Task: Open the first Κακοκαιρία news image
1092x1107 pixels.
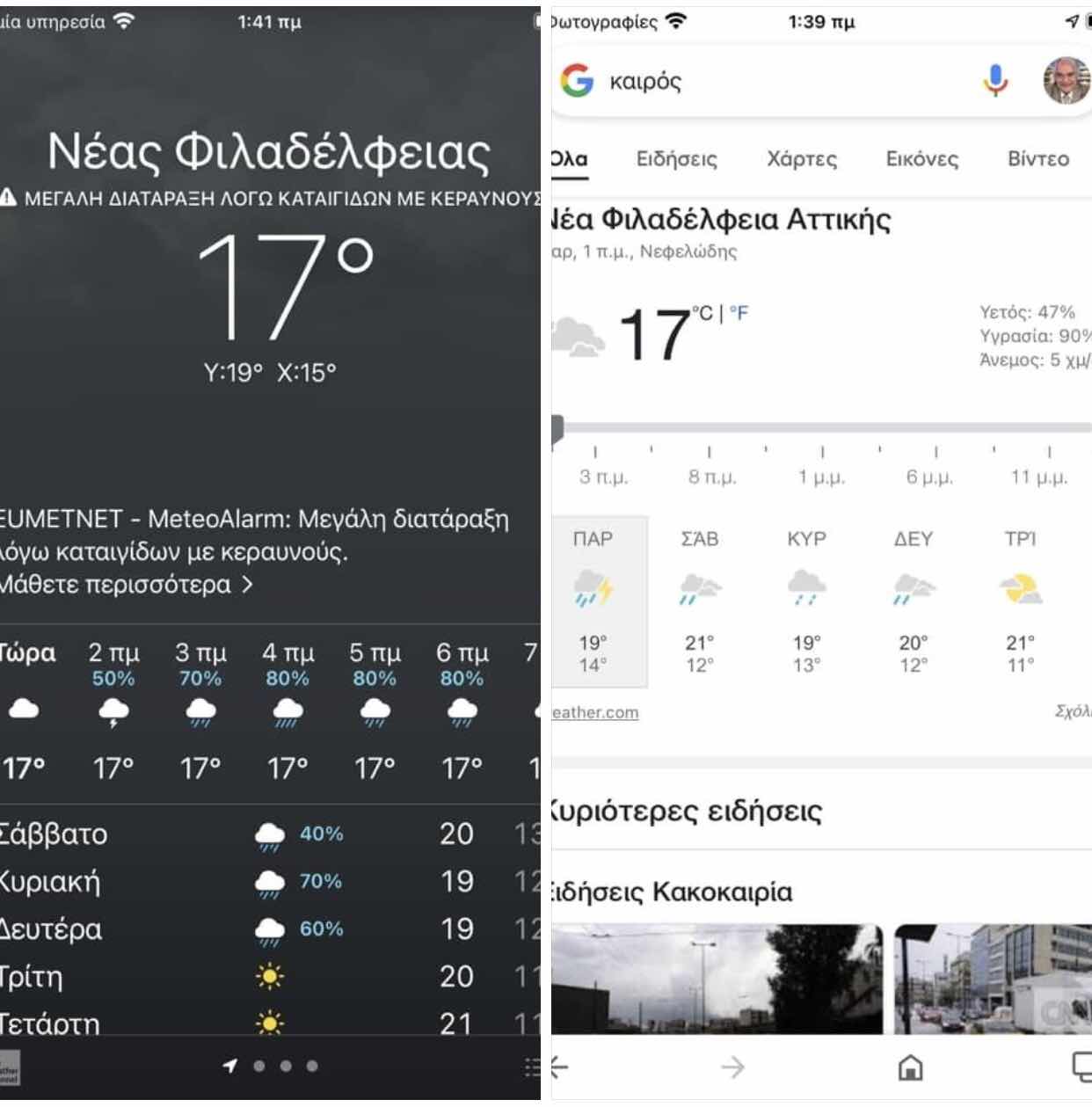Action: click(x=717, y=979)
